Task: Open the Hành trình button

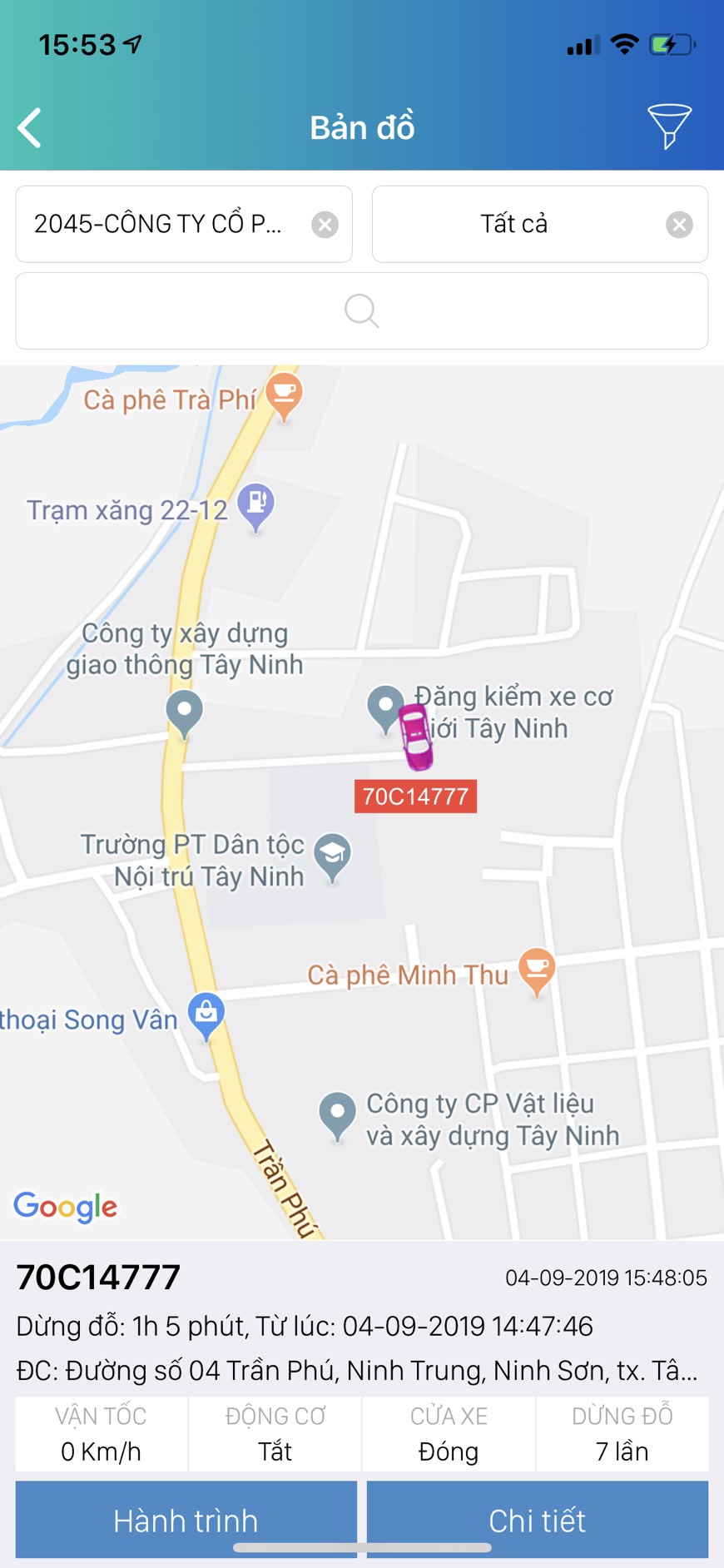Action: [186, 1520]
